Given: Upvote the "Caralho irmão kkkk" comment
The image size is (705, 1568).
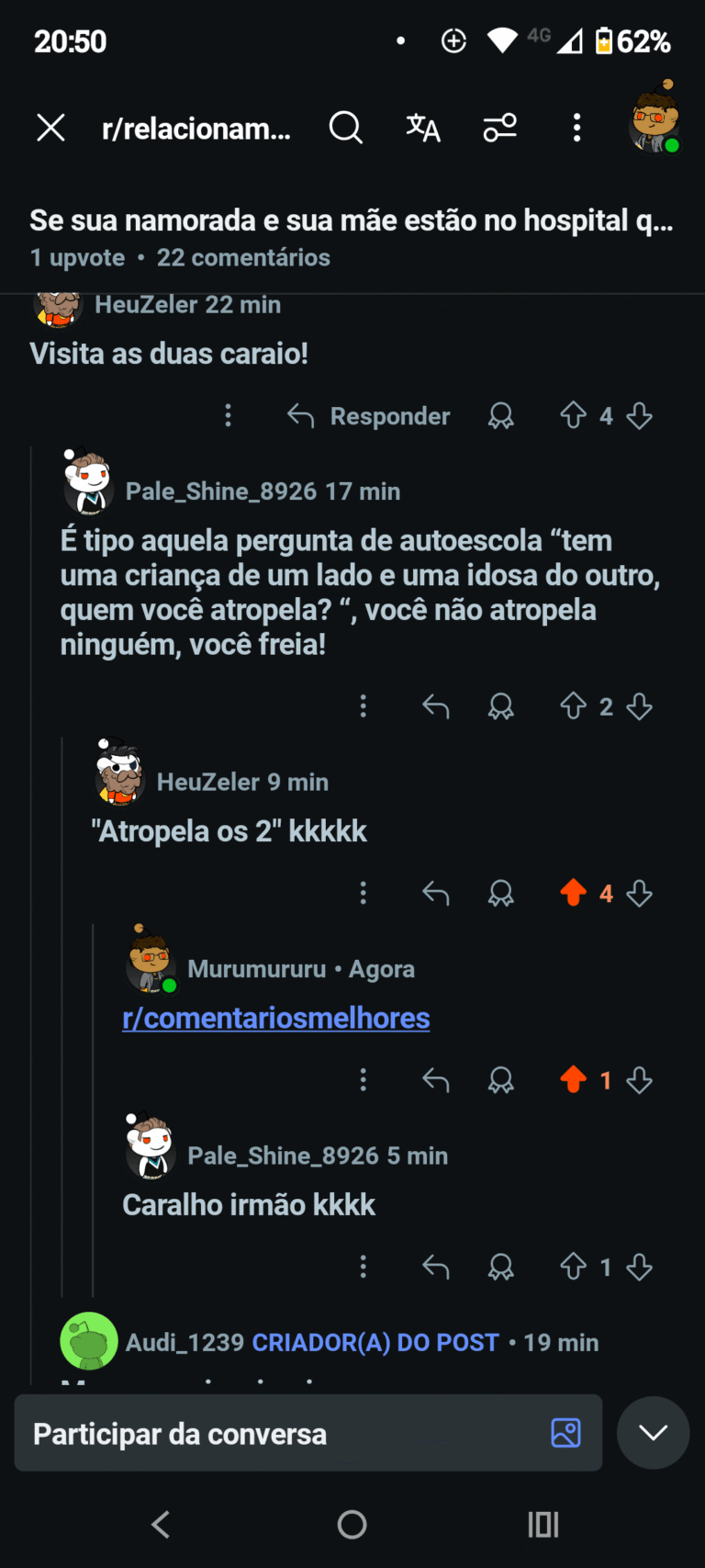Looking at the screenshot, I should pos(574,1268).
